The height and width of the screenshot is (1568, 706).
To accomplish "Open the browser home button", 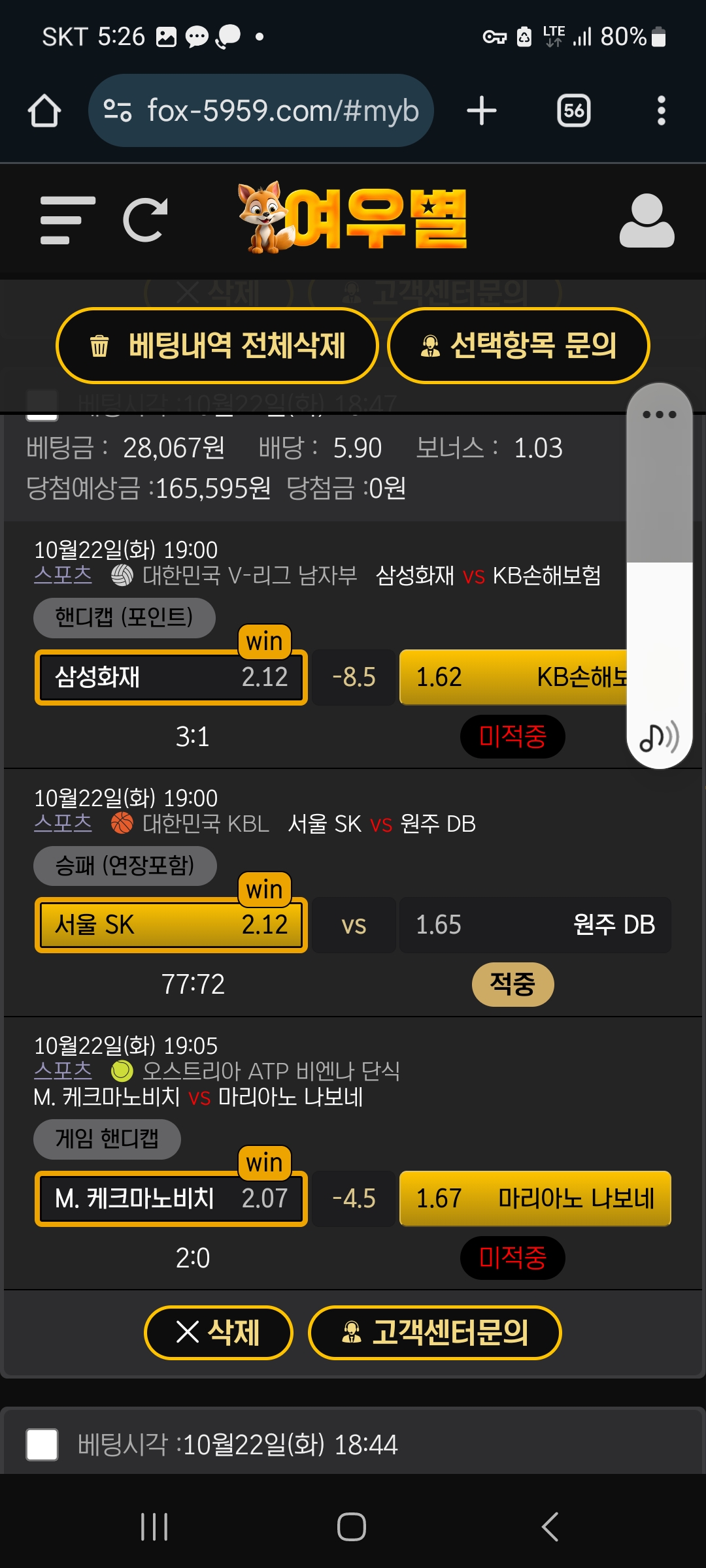I will pyautogui.click(x=44, y=110).
